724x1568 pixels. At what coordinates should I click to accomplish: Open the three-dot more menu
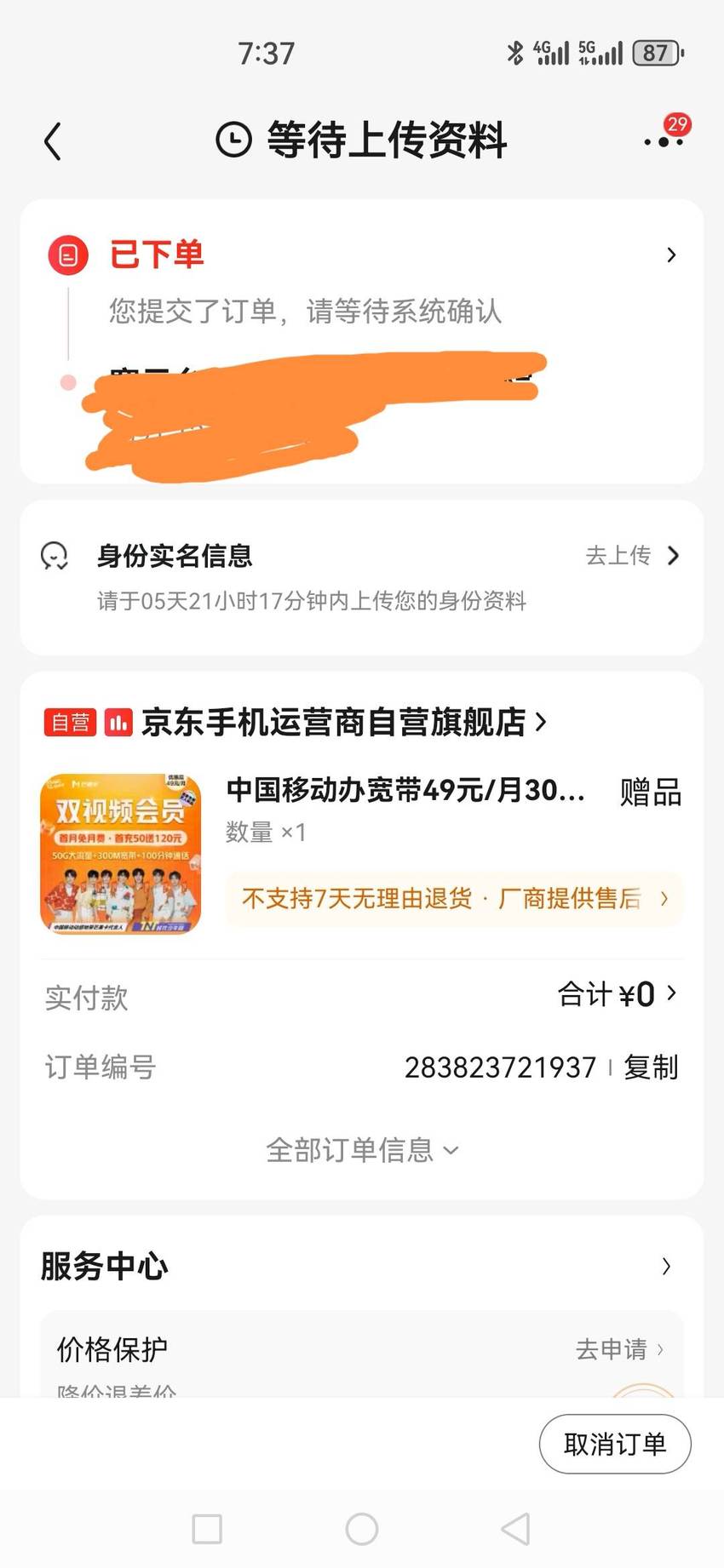tap(664, 140)
